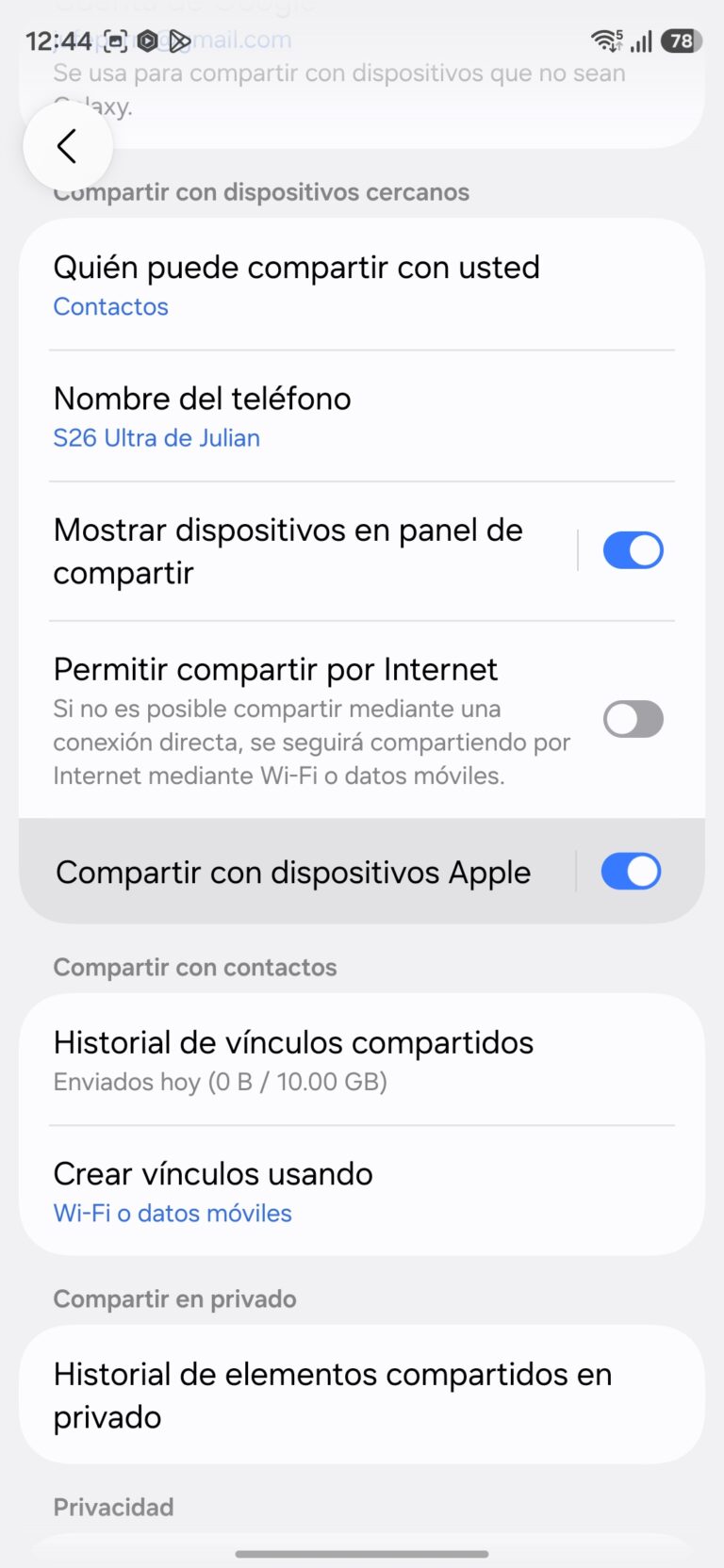The width and height of the screenshot is (724, 1568).
Task: Tap the 'Contactos' link
Action: click(110, 306)
